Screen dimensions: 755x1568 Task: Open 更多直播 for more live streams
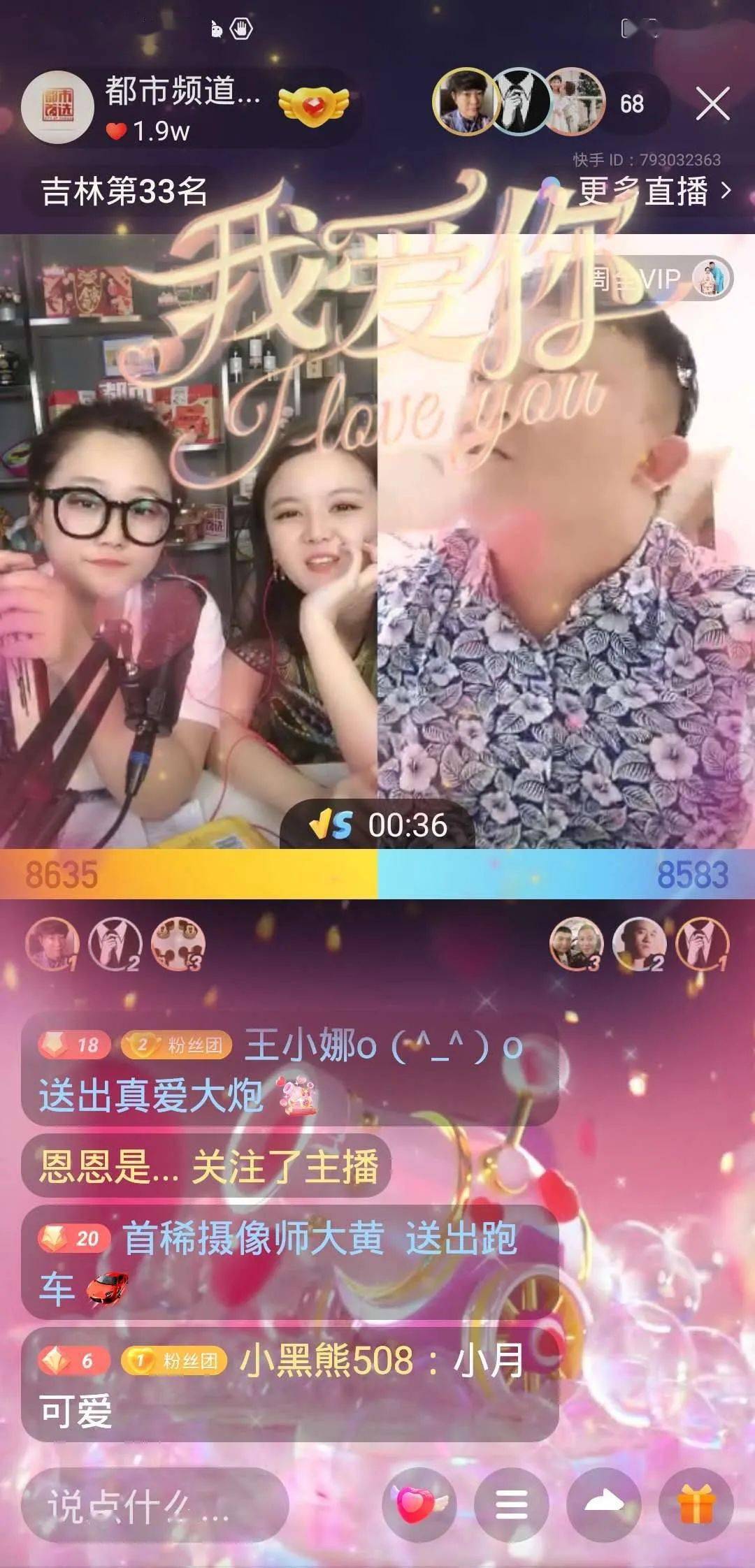pyautogui.click(x=653, y=191)
